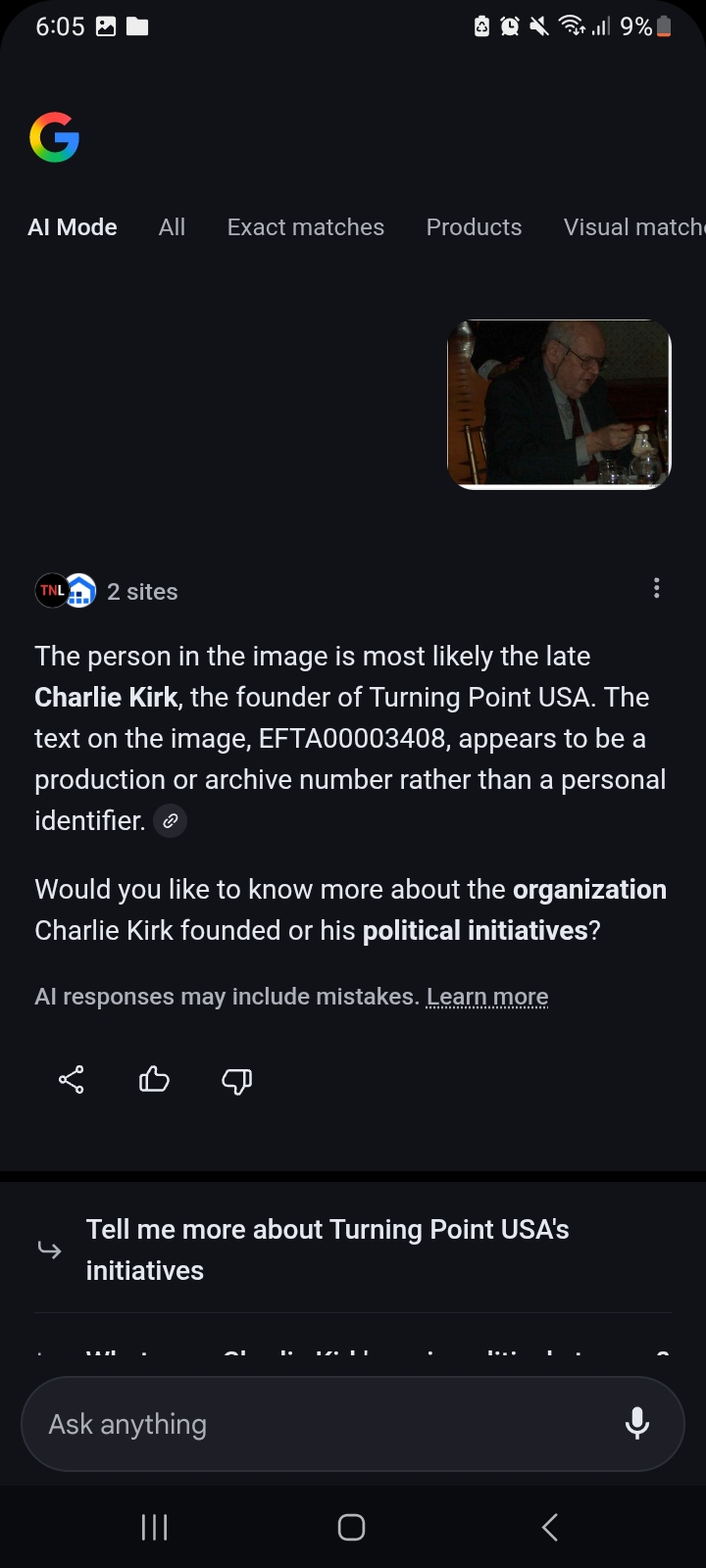The height and width of the screenshot is (1568, 706).
Task: Tap the Google logo
Action: (x=55, y=137)
